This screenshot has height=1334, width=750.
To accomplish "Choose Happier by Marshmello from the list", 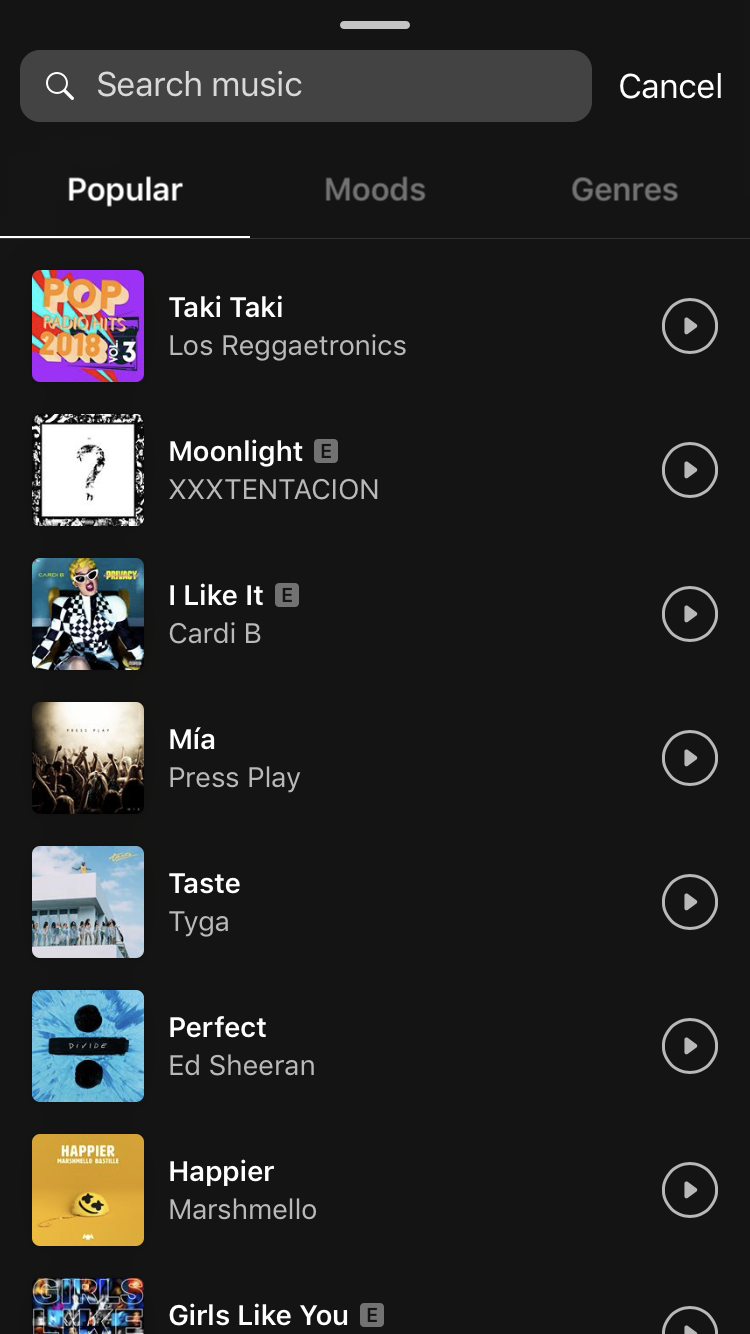I will point(300,1190).
